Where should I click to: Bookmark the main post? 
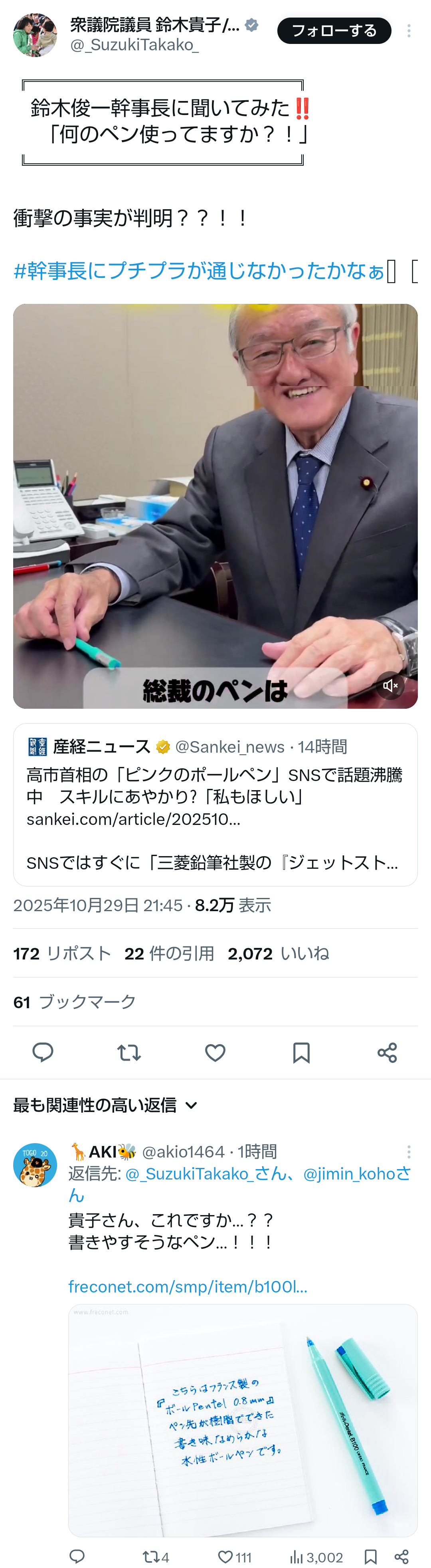[301, 1053]
